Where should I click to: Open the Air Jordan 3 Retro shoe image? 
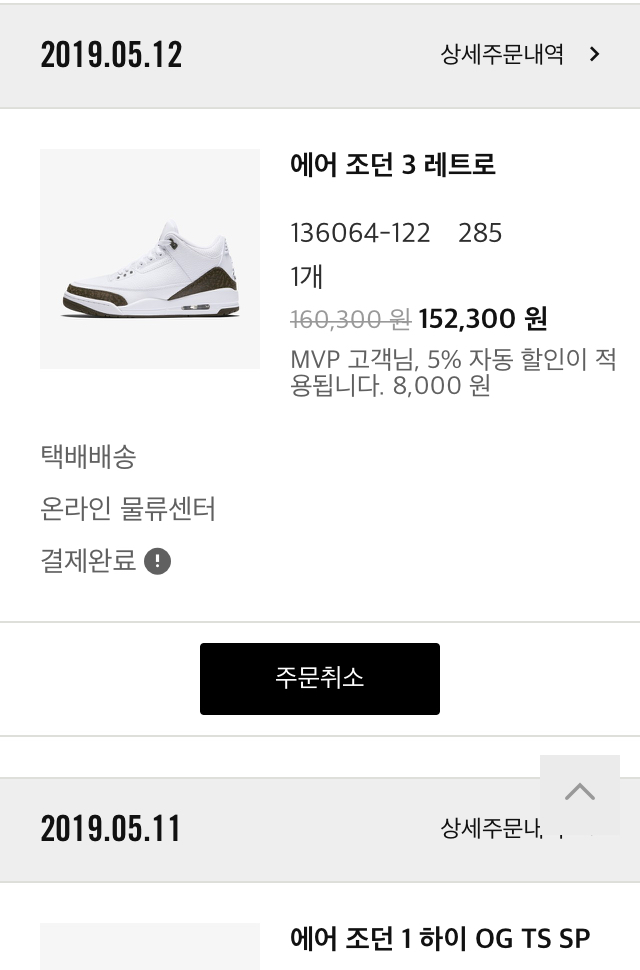(x=150, y=259)
